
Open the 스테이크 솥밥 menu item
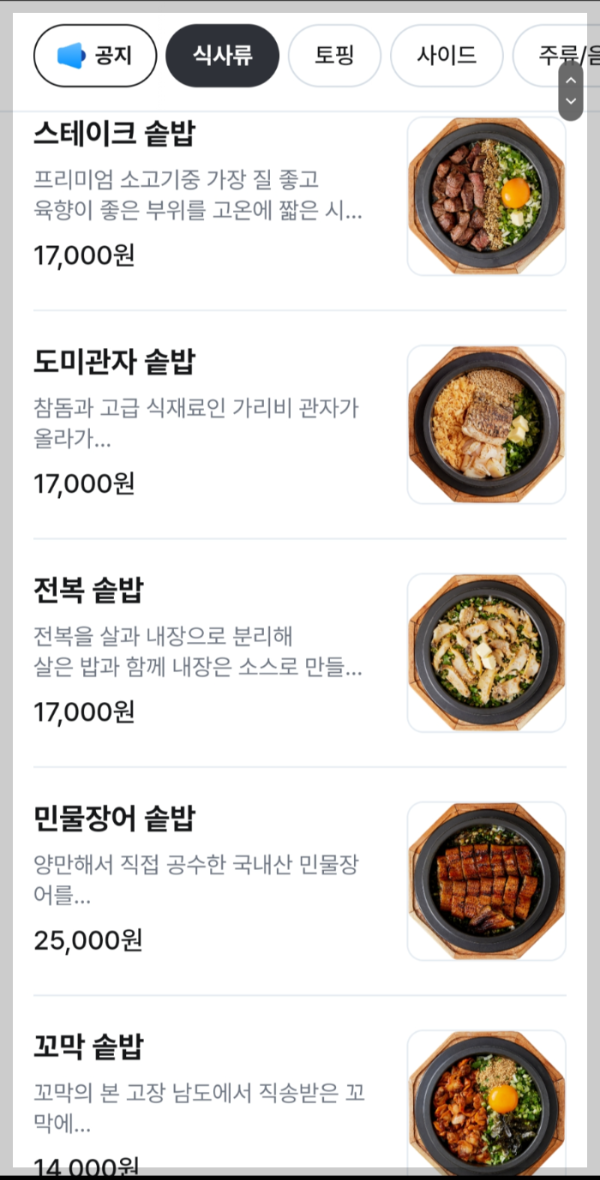click(200, 195)
